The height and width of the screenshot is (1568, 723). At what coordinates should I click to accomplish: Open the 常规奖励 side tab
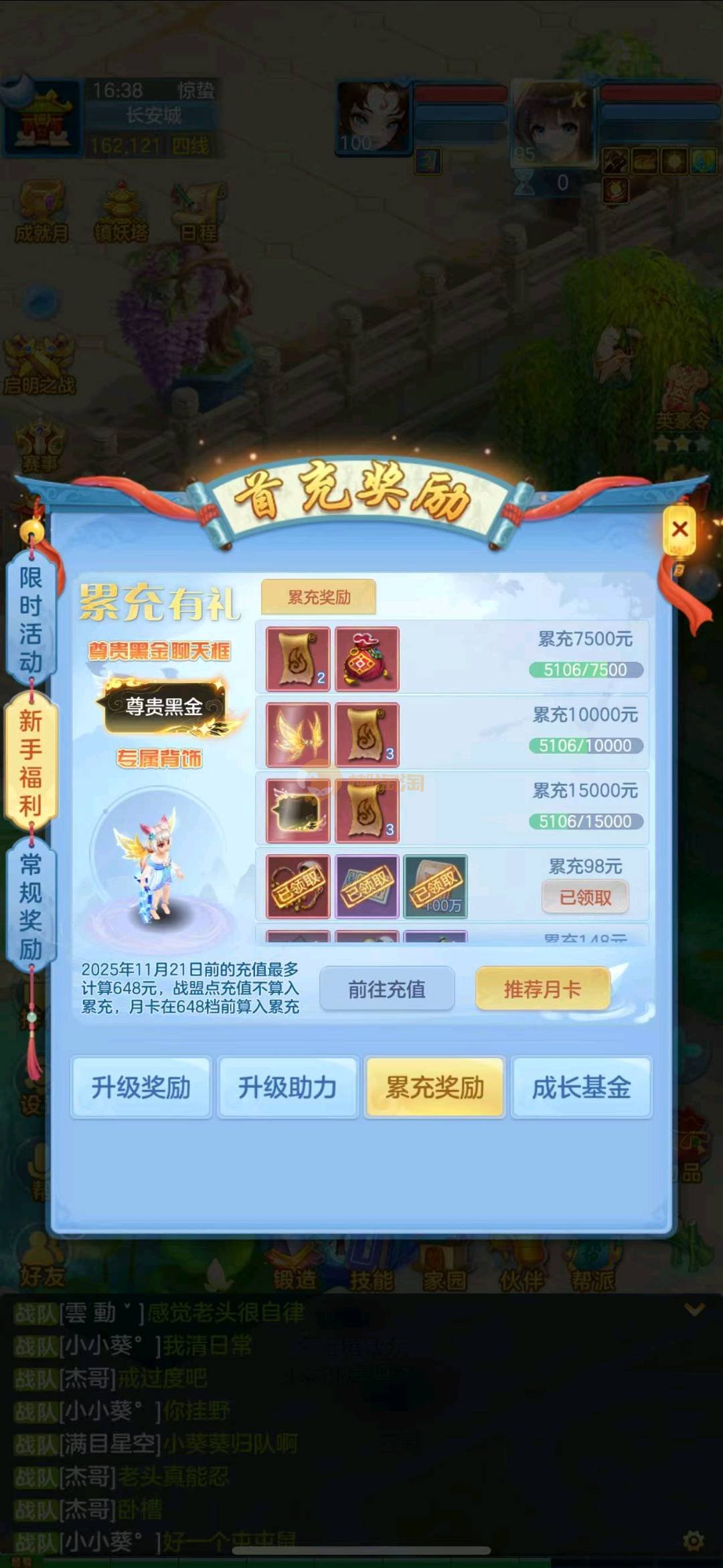31,907
